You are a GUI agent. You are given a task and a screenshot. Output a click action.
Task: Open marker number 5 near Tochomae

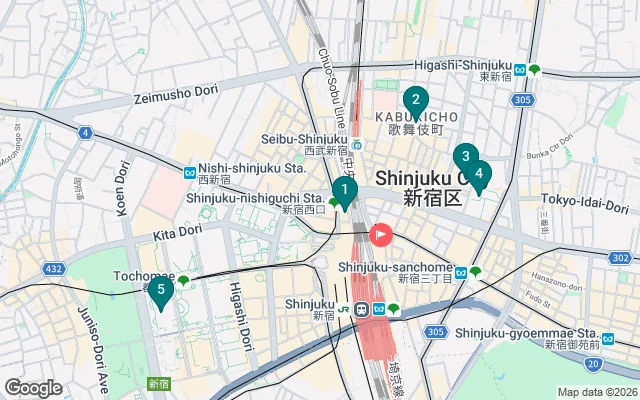(160, 291)
